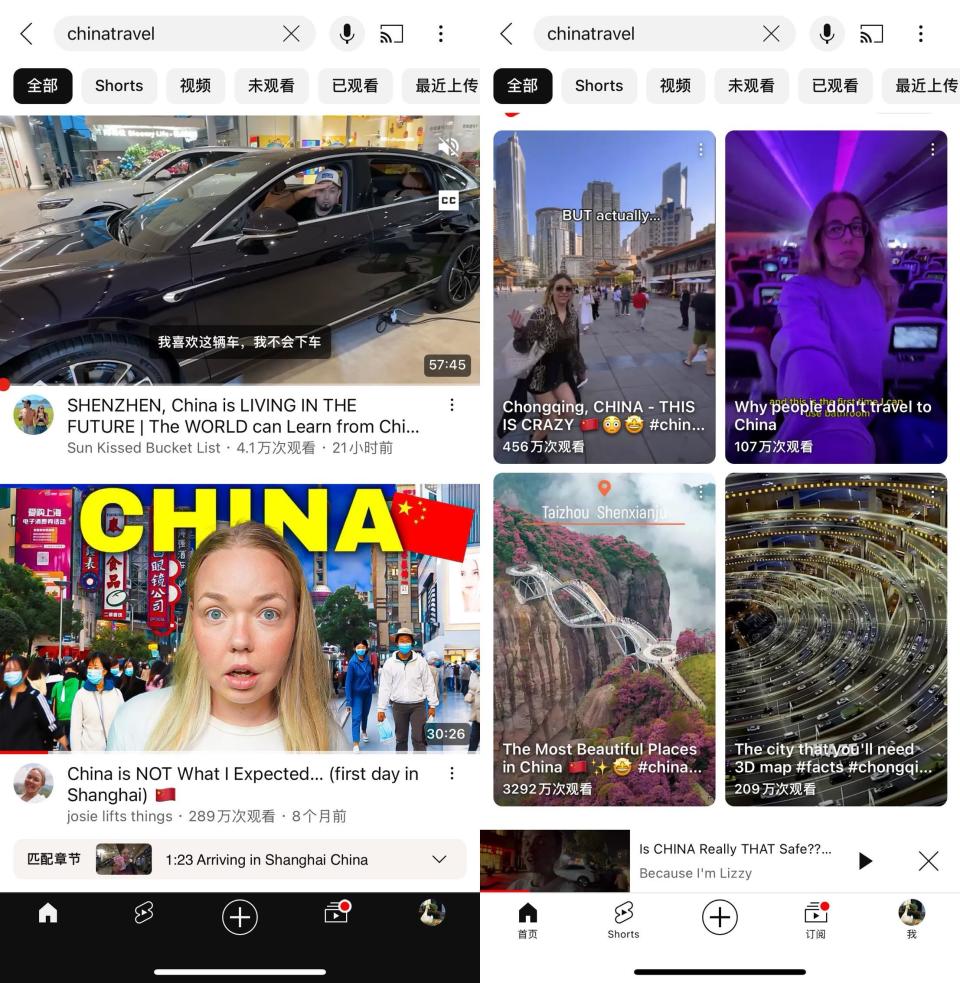Visit the Sun Kissed Bucket List channel avatar
The width and height of the screenshot is (960, 983).
tap(33, 415)
